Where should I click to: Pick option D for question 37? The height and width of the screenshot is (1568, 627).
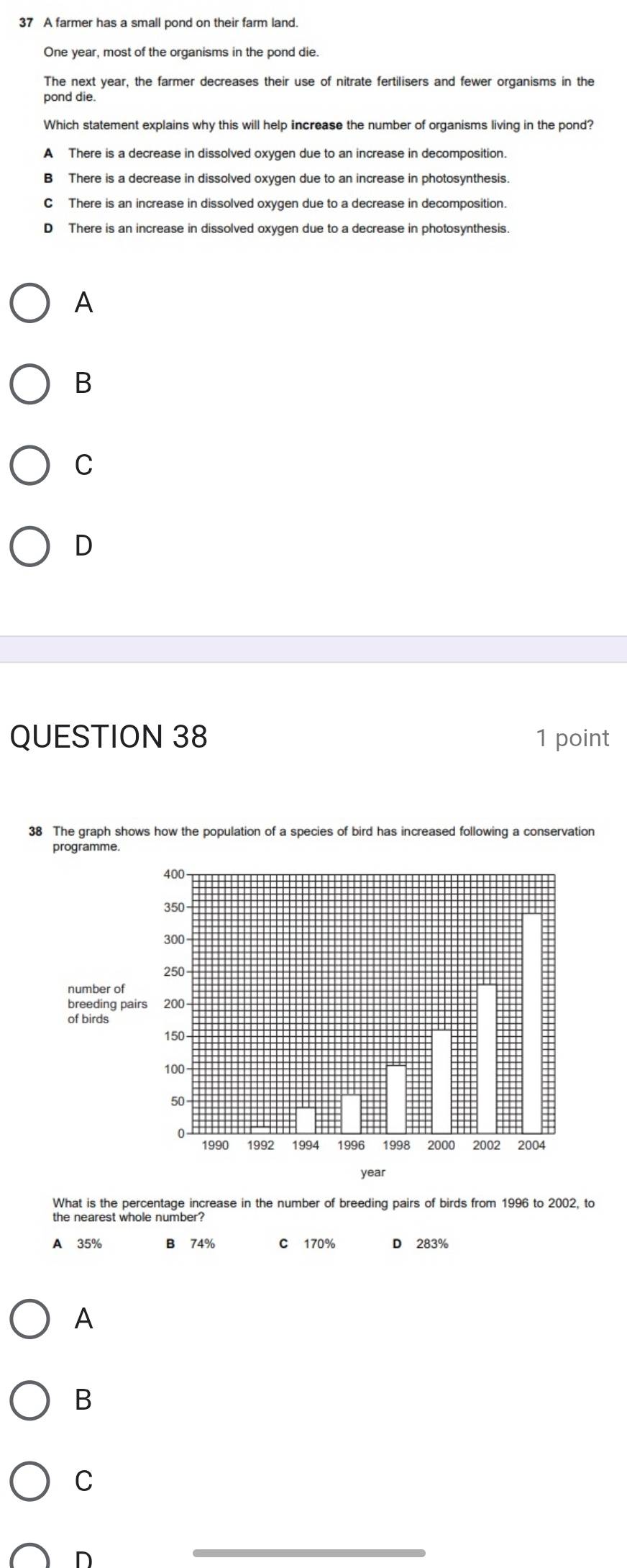pos(30,547)
